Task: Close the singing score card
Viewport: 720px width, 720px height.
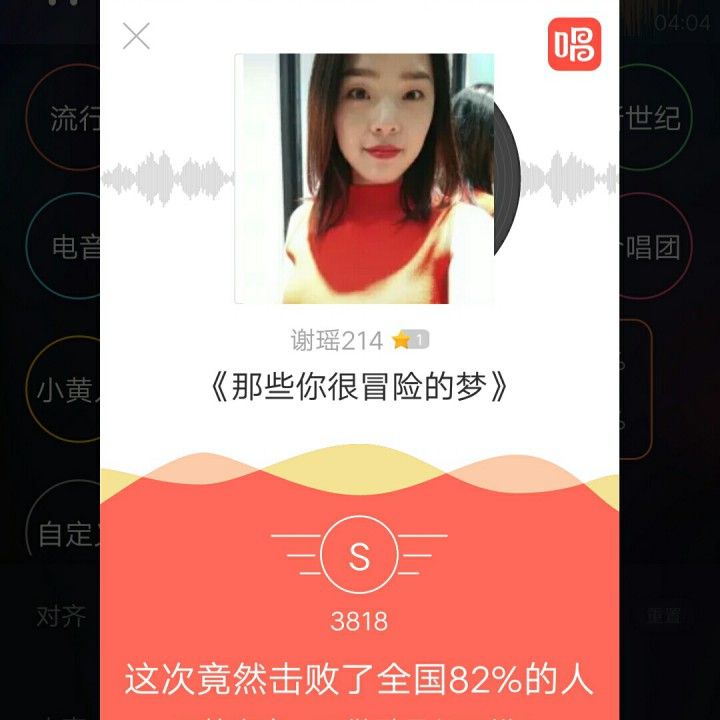Action: pos(136,36)
